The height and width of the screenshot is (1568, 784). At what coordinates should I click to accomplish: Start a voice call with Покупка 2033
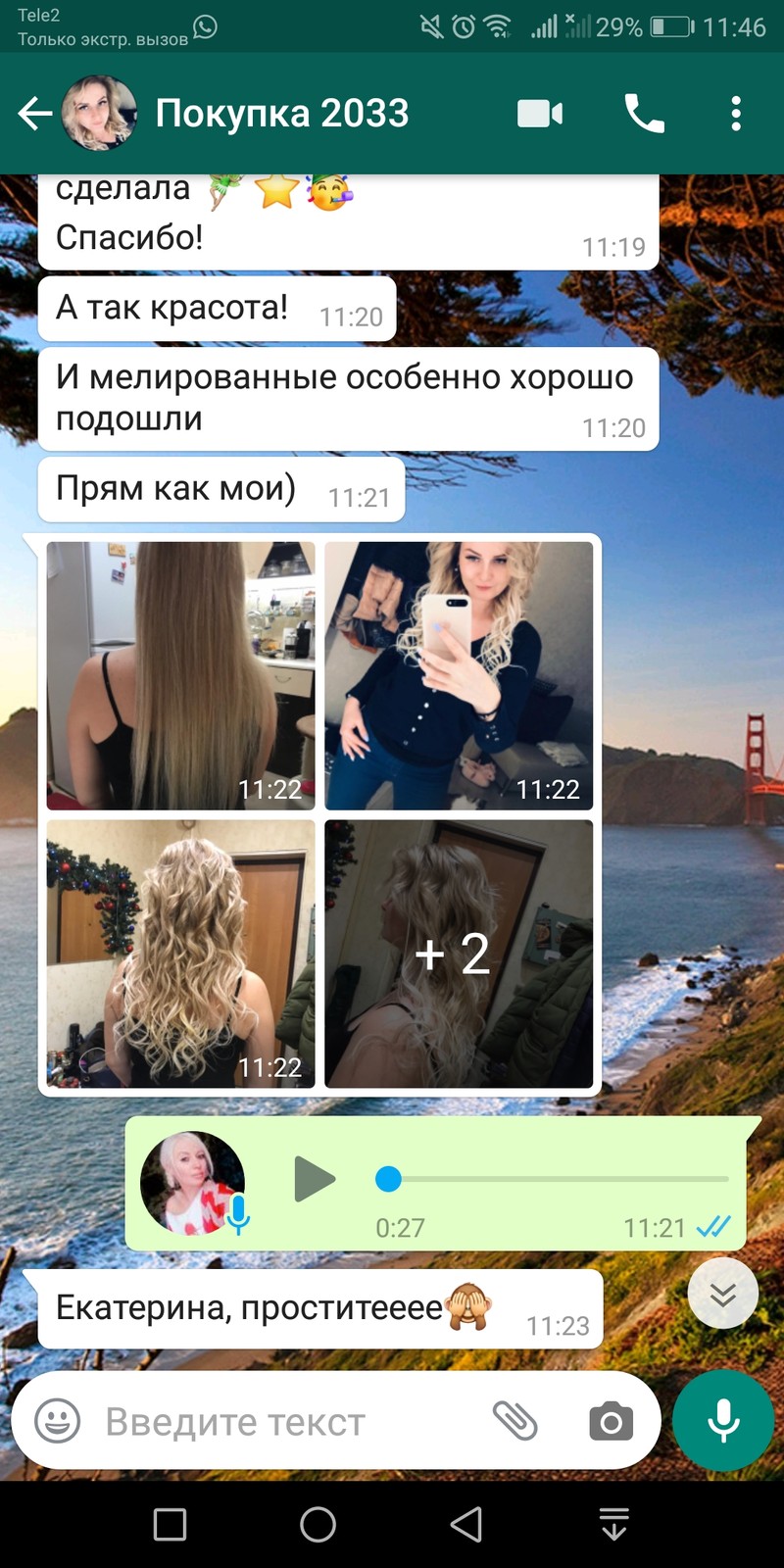coord(644,115)
